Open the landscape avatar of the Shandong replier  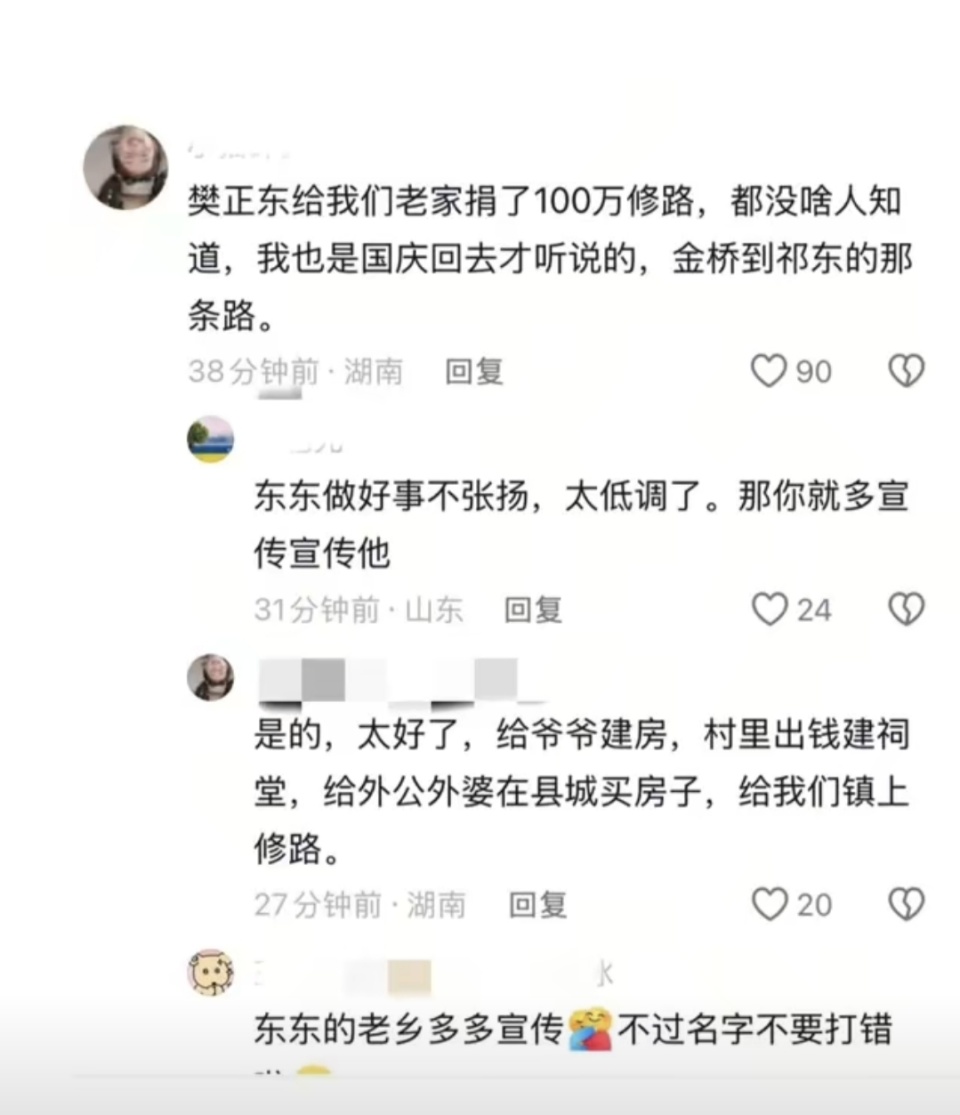pos(210,440)
